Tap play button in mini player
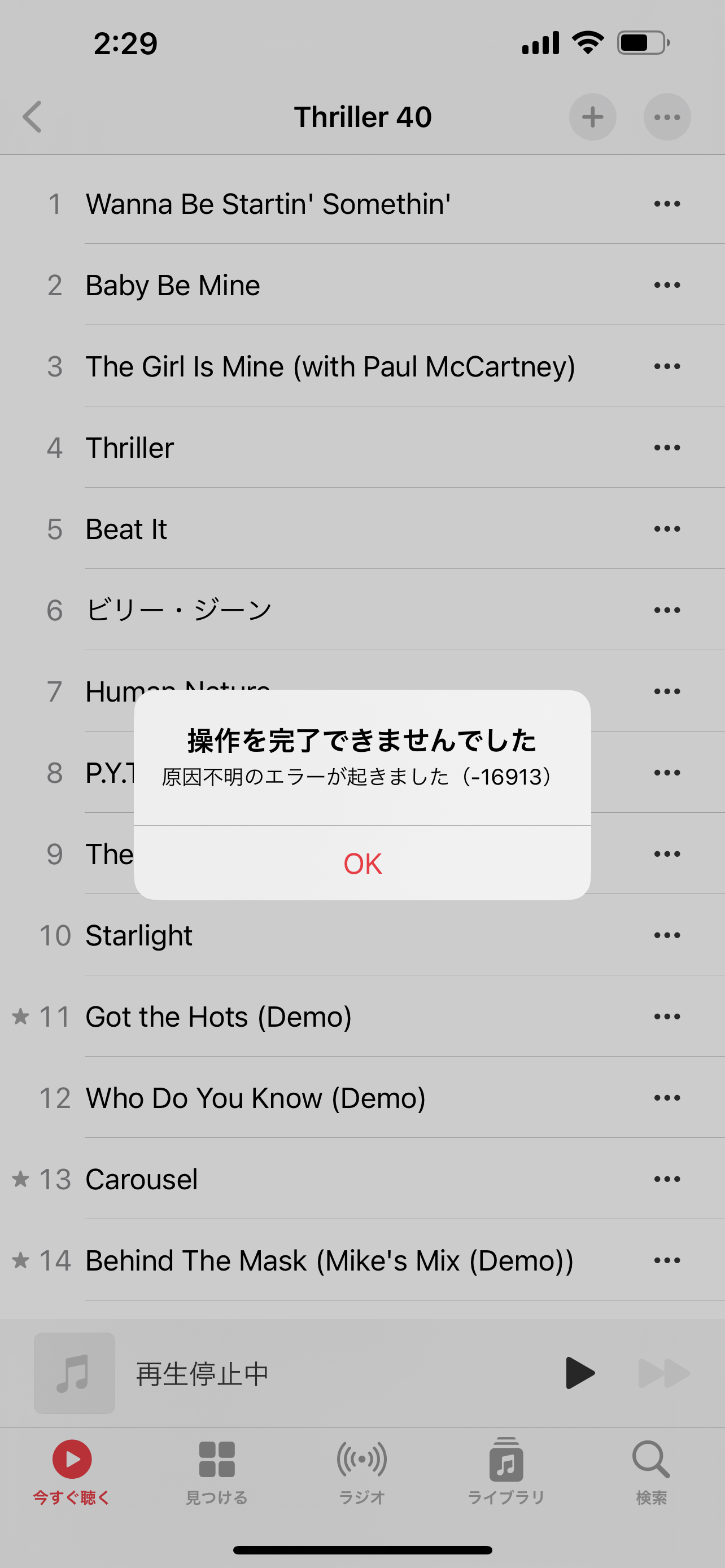725x1568 pixels. point(579,1373)
